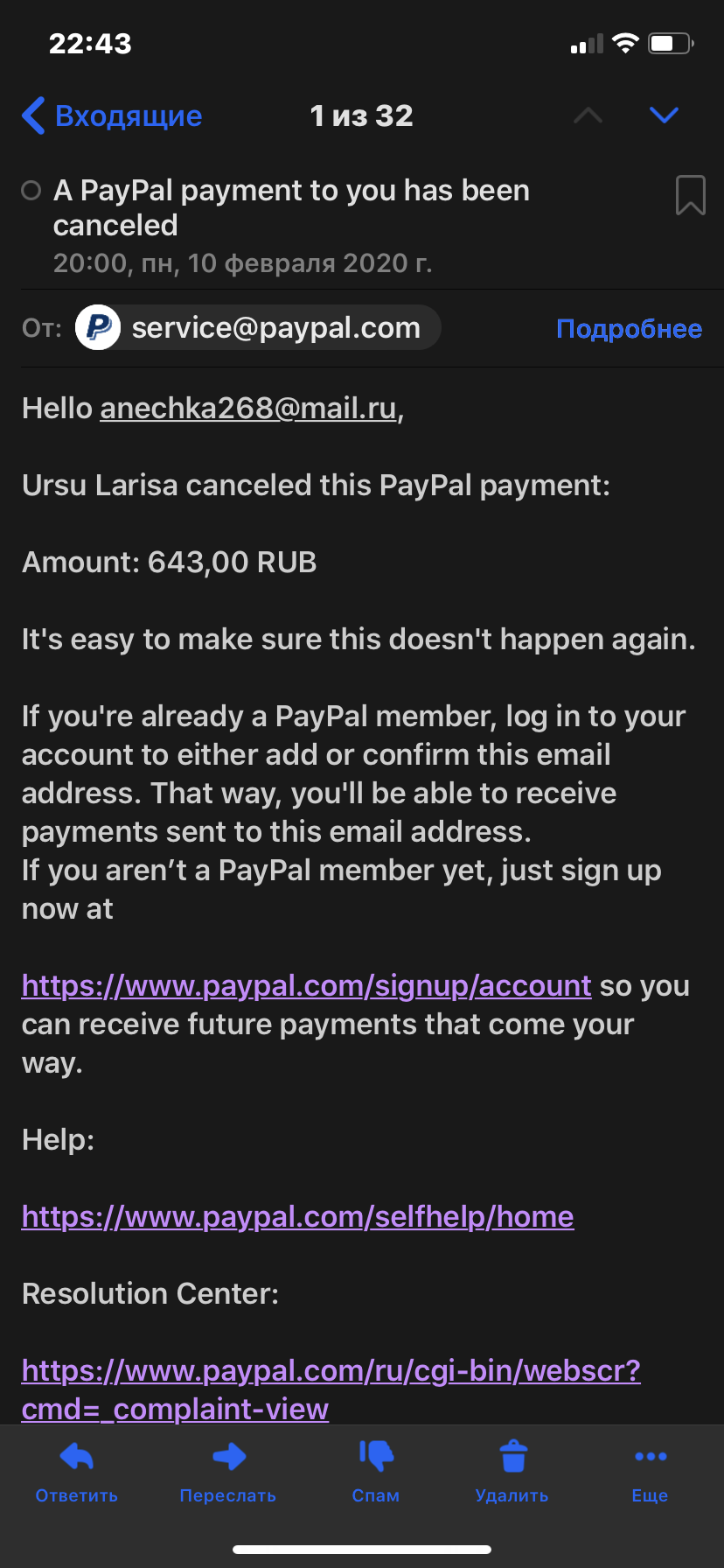
Task: Open the paypal.com/selfhelp/home link
Action: click(297, 1217)
